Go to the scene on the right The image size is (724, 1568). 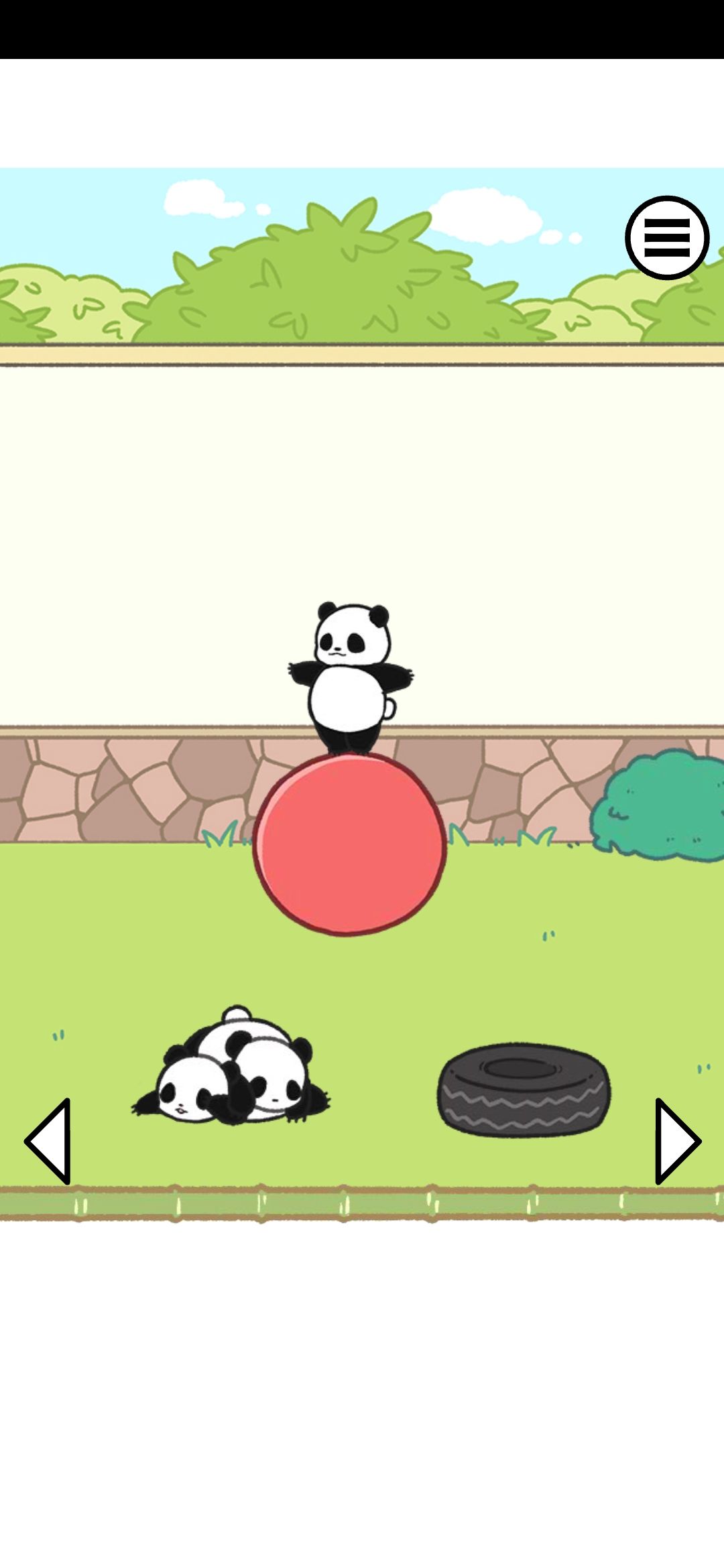tap(676, 1141)
